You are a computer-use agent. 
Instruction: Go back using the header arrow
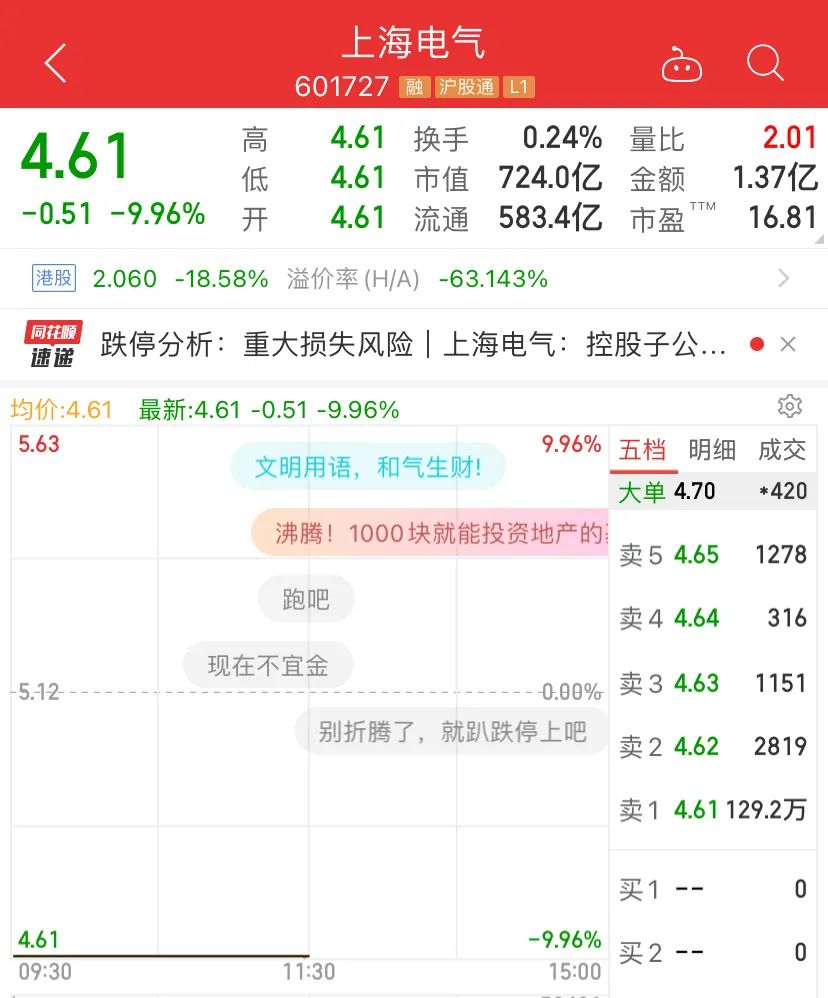tap(55, 64)
